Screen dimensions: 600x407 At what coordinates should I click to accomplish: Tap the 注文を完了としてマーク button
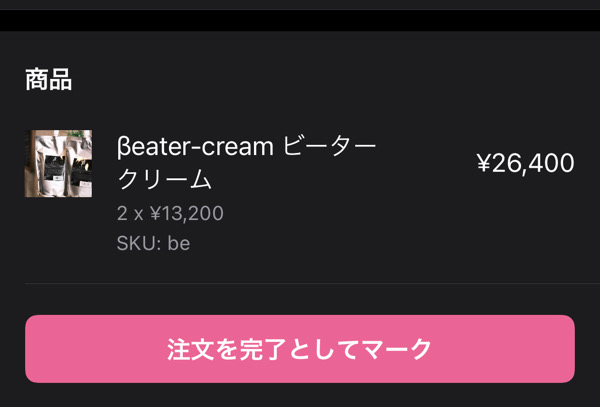click(x=300, y=349)
